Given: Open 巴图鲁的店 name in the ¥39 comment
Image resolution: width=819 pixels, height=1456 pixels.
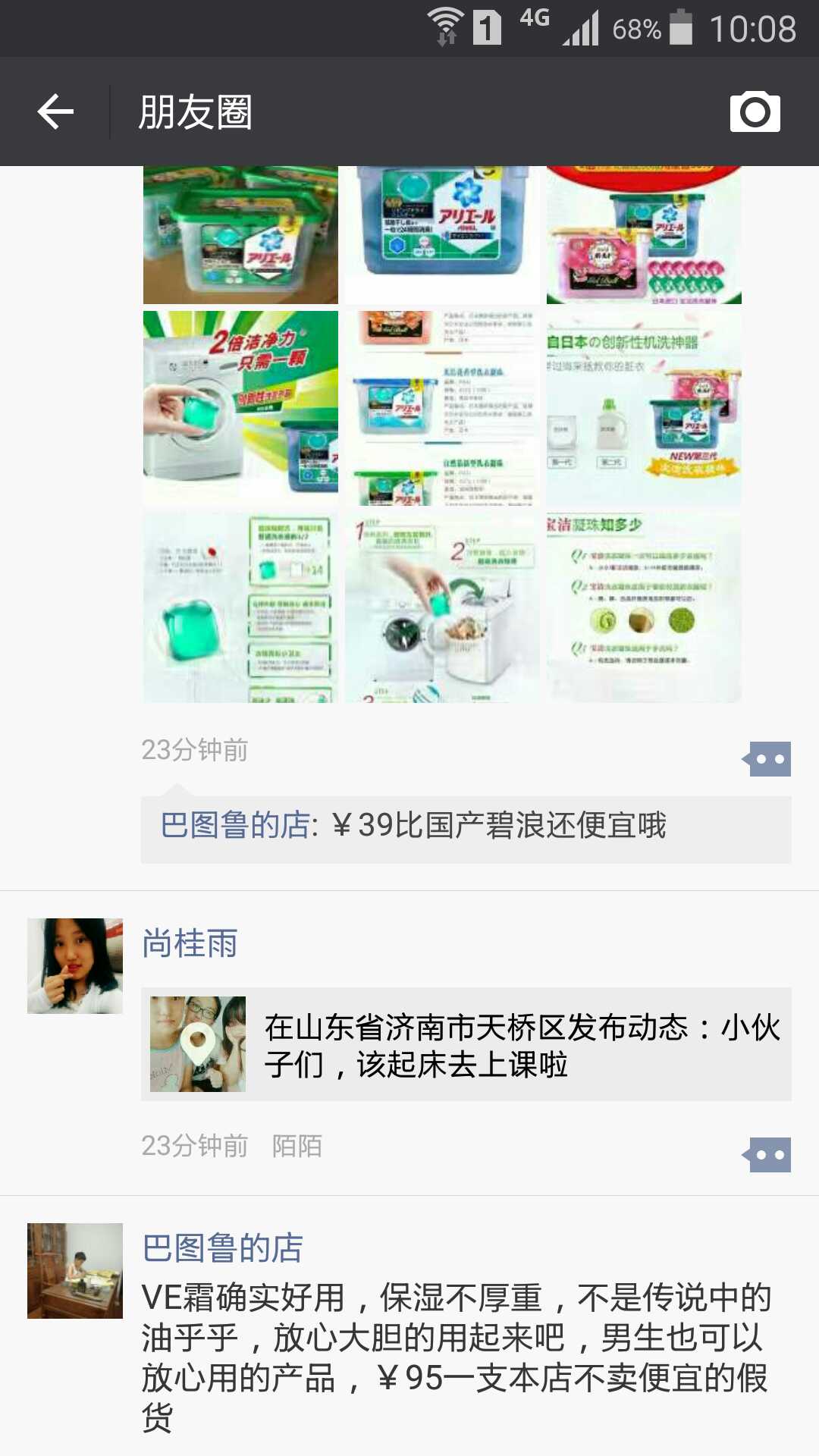Looking at the screenshot, I should [235, 826].
